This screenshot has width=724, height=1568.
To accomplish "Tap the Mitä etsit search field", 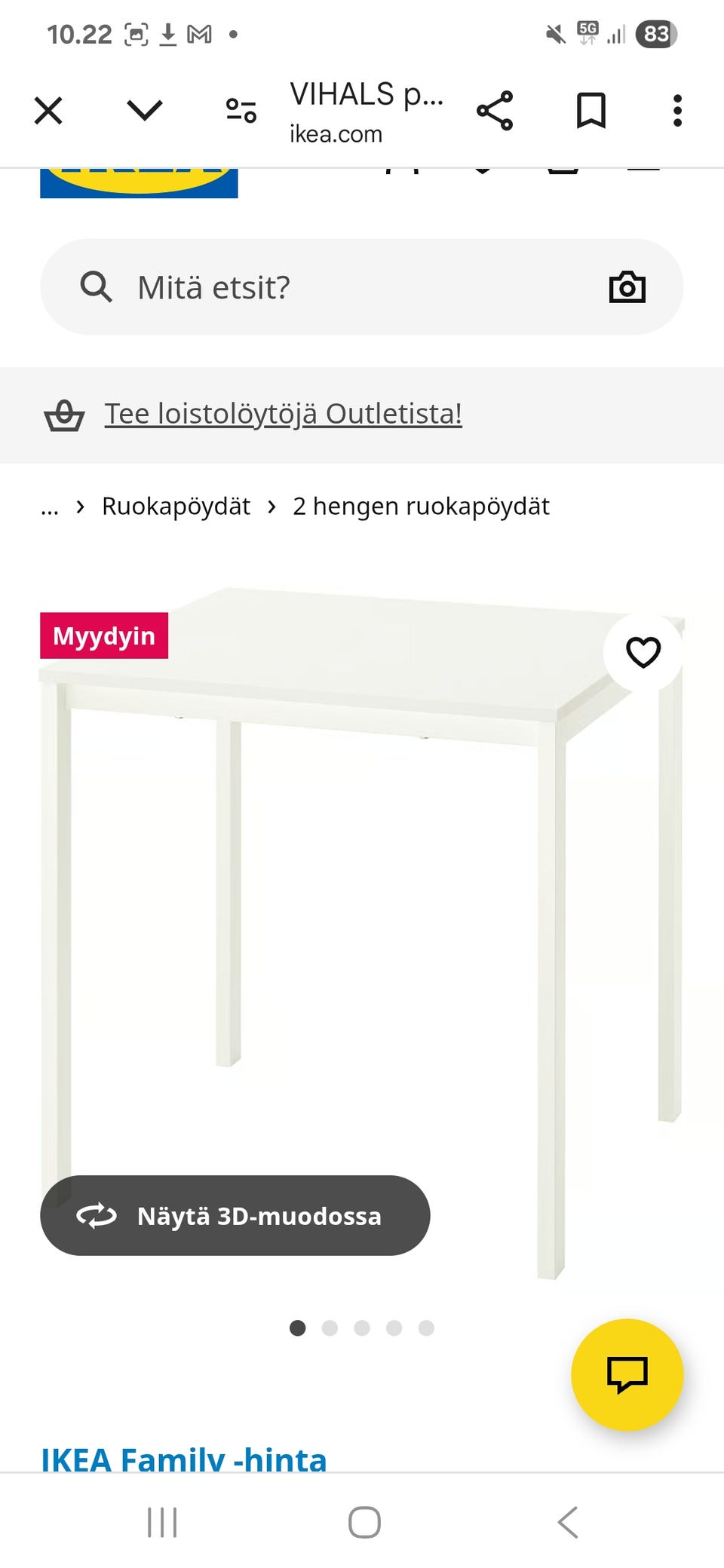I will coord(302,286).
